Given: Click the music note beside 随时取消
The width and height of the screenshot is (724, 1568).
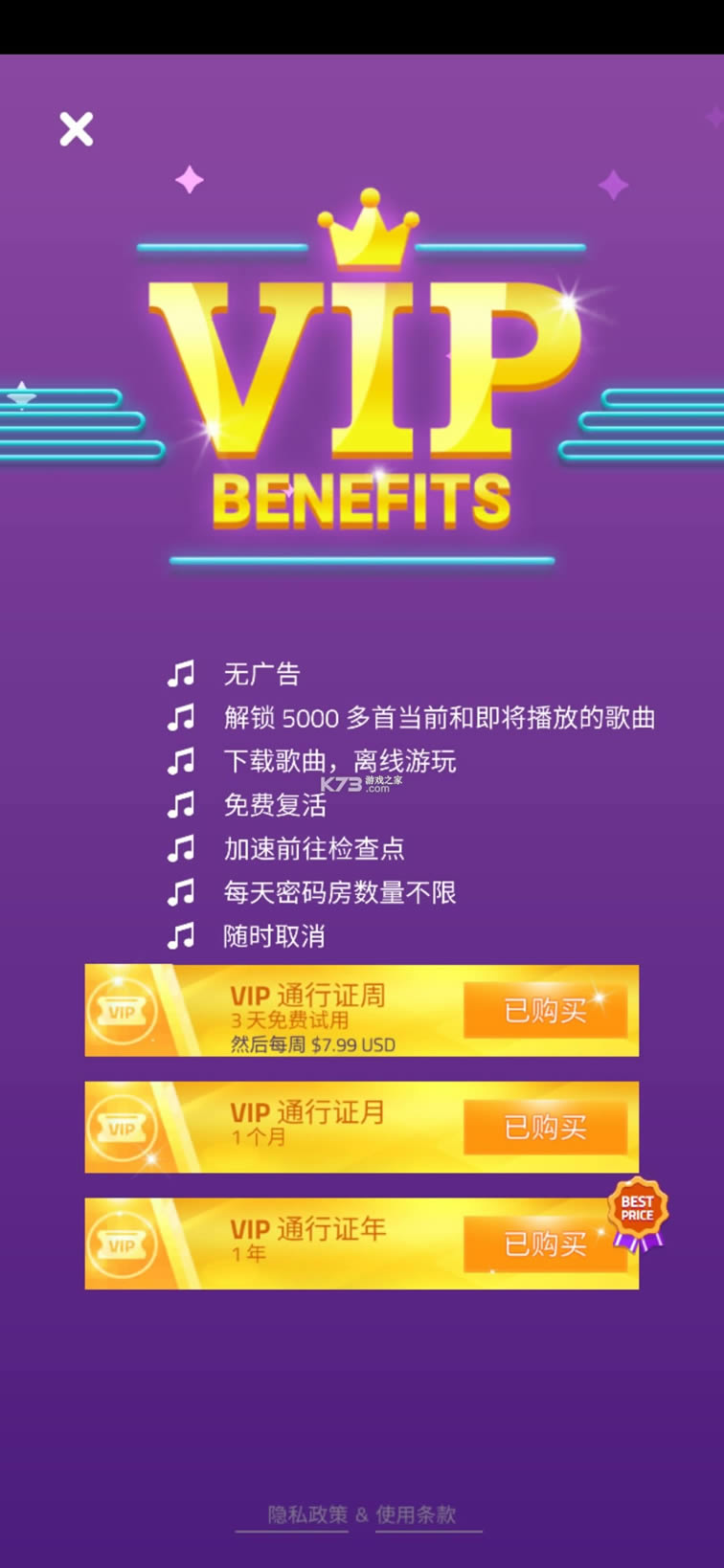Looking at the screenshot, I should click(x=181, y=937).
